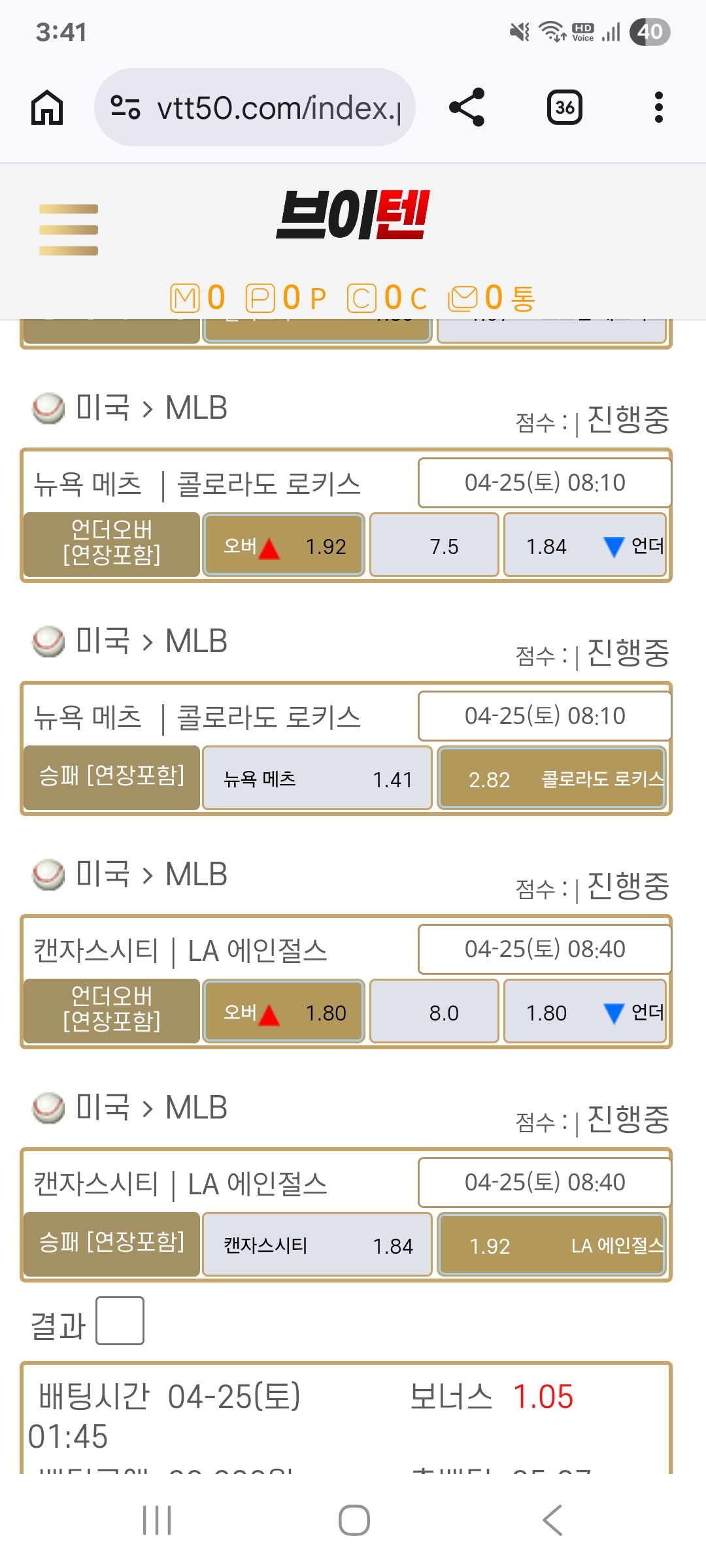Select 언더 1.84 for 뉴욕 메츠 game
This screenshot has width=706, height=1568.
(x=585, y=546)
